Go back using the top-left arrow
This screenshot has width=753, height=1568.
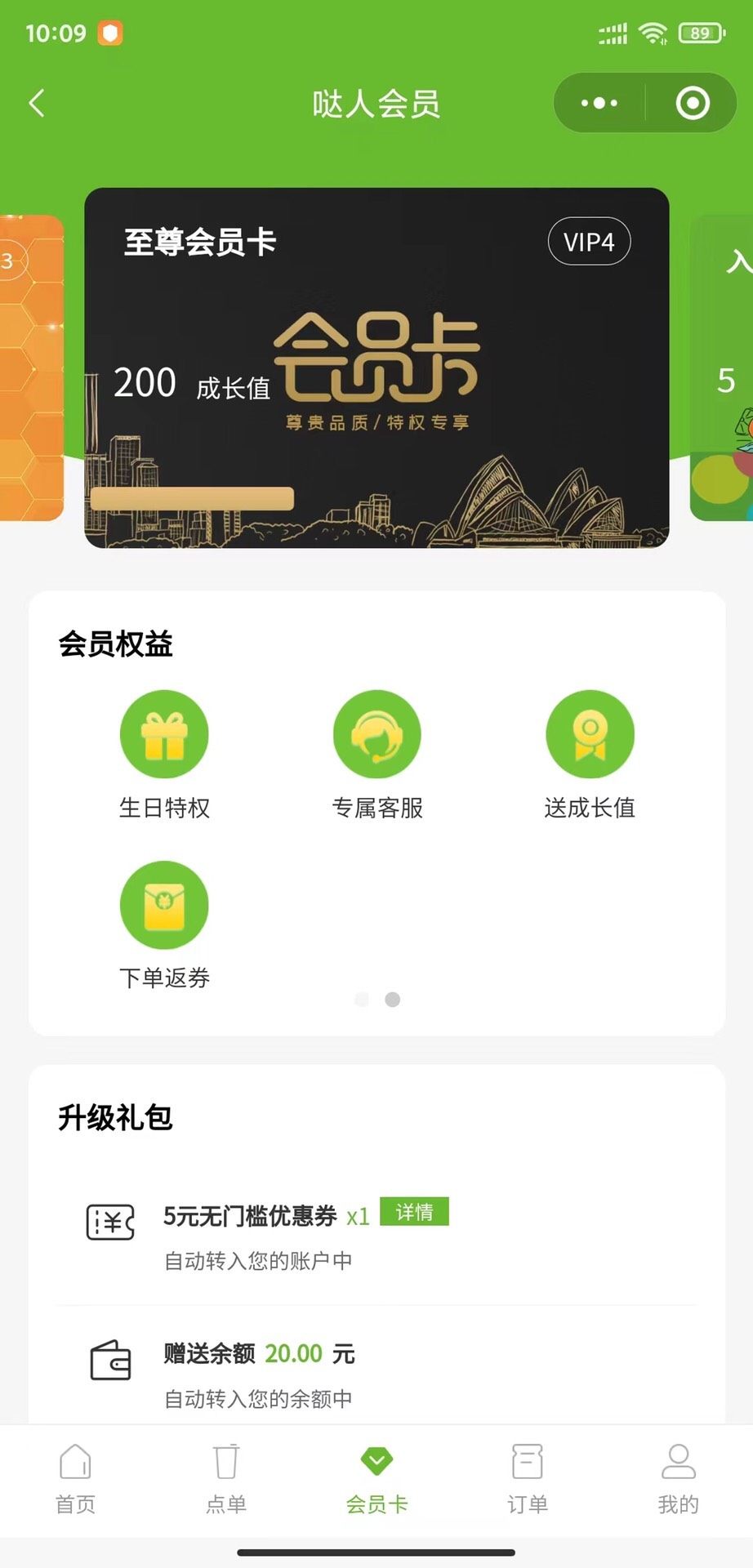pos(37,104)
